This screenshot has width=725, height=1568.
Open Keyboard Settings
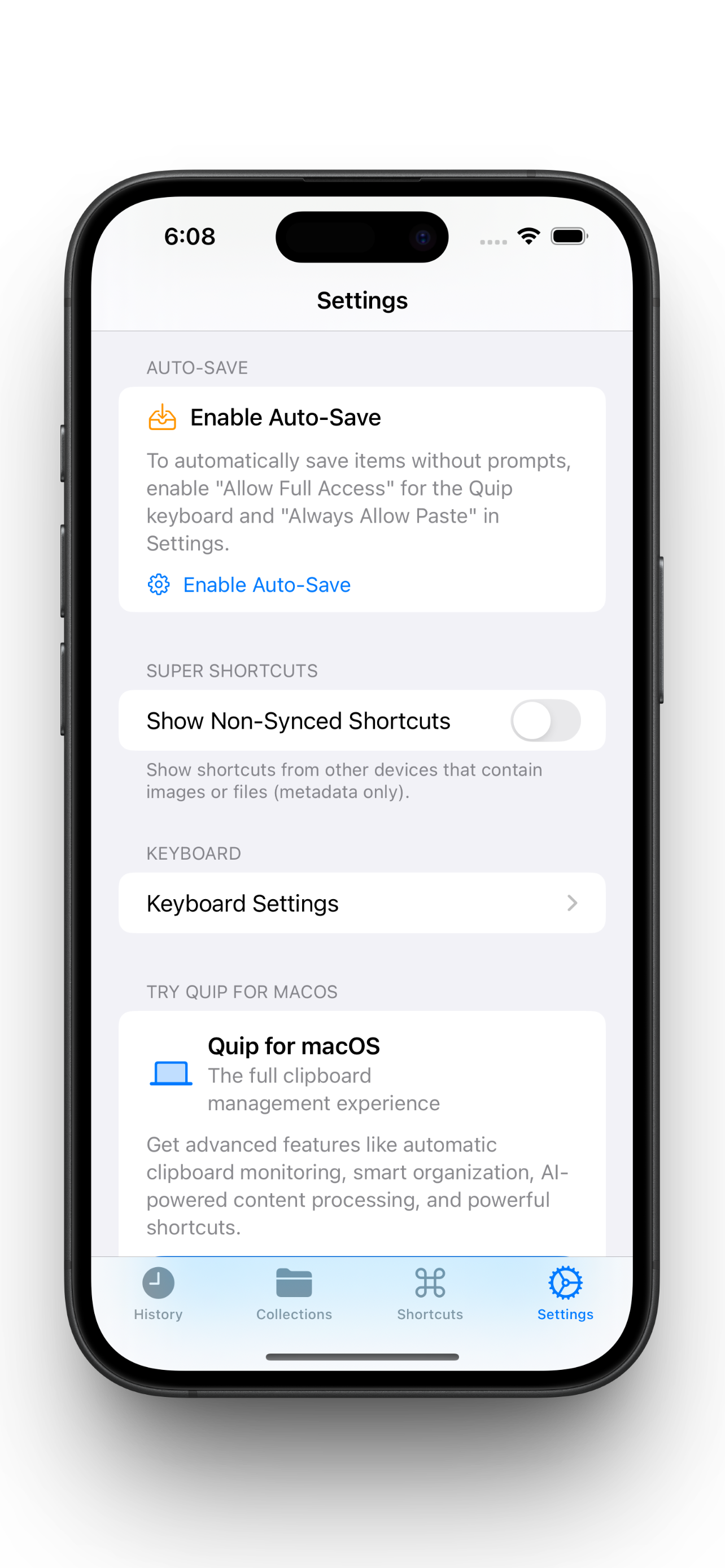point(361,903)
